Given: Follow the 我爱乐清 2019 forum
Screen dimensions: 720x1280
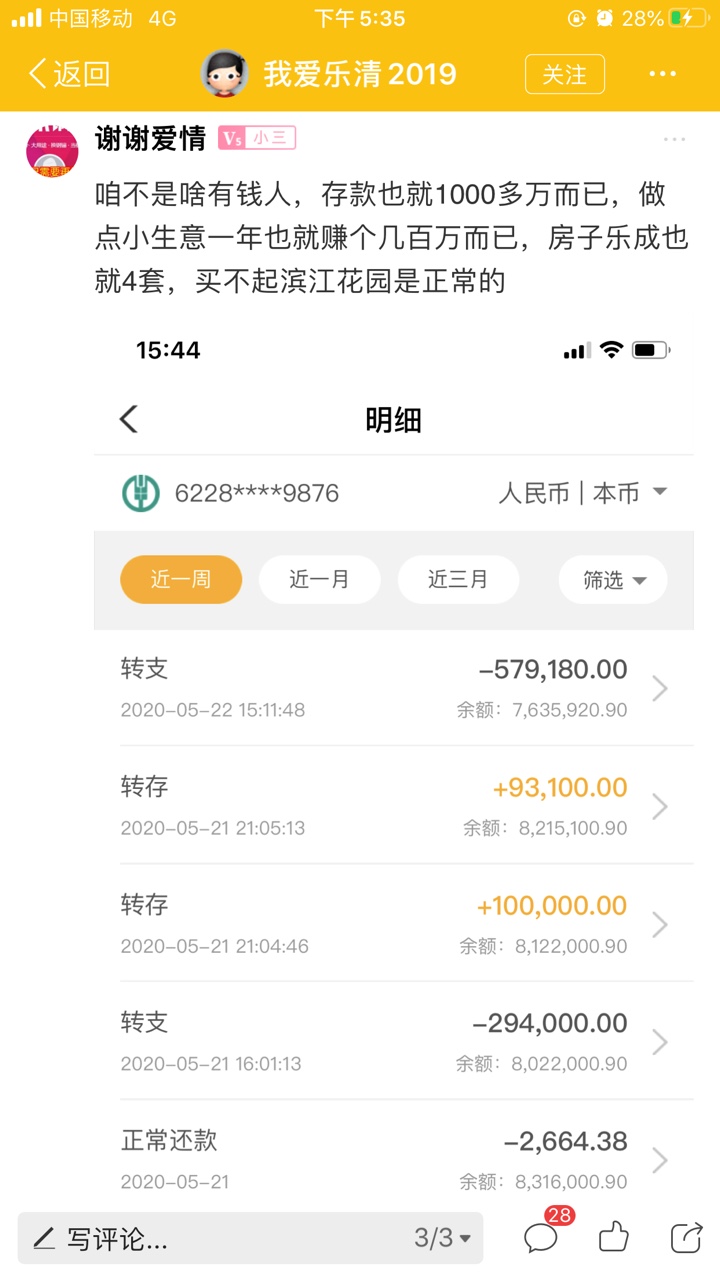Looking at the screenshot, I should pos(564,74).
